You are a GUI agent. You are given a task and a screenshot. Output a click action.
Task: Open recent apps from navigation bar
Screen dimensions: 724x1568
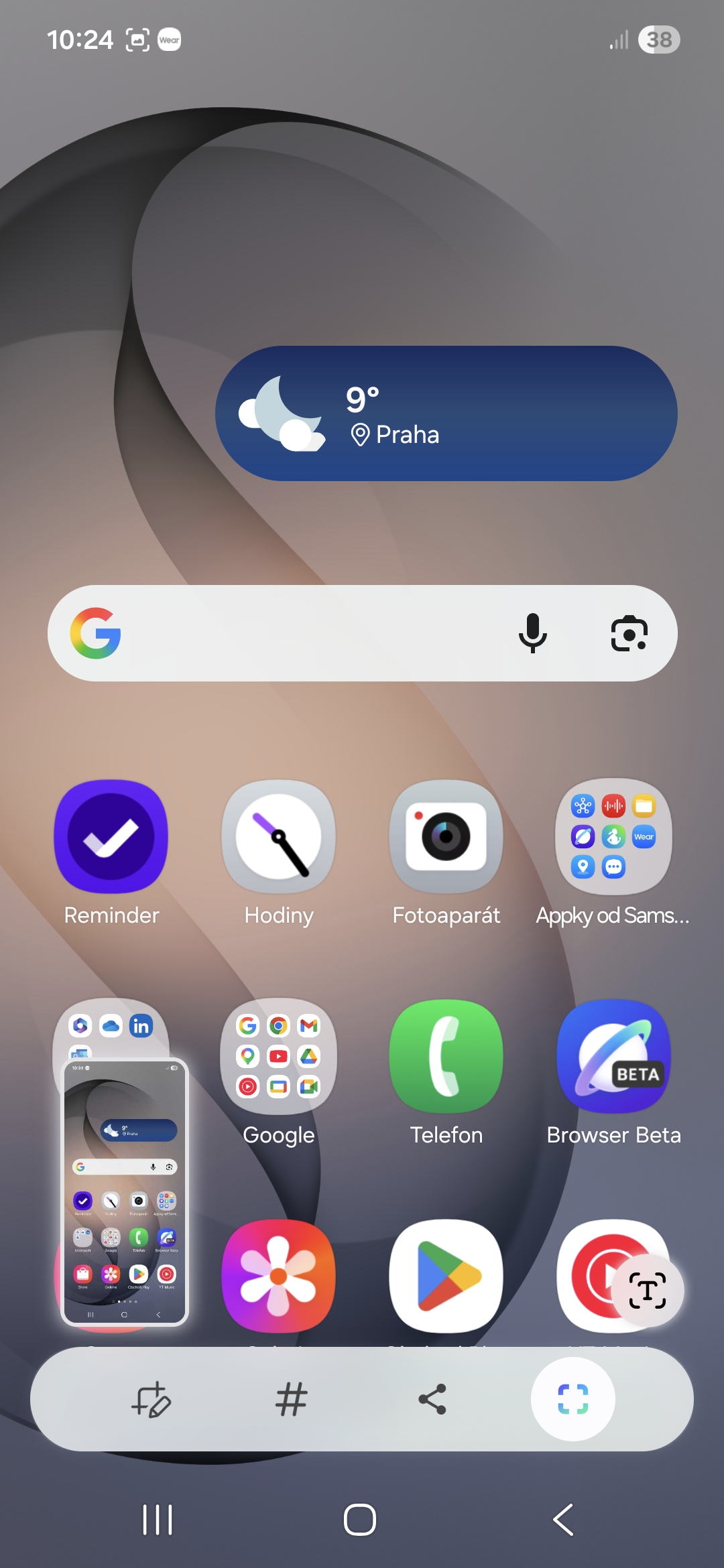coord(158,1520)
